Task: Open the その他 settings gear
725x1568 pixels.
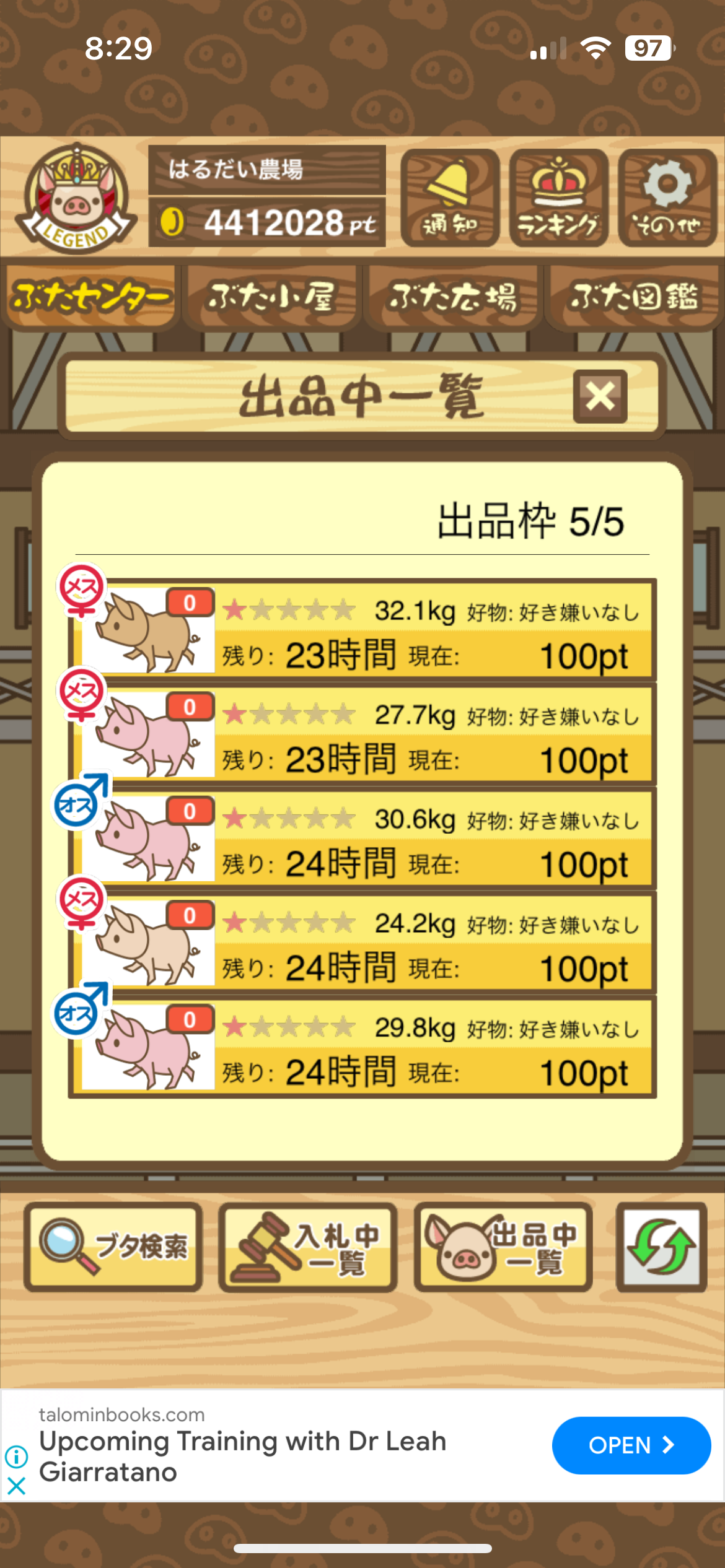Action: (667, 198)
